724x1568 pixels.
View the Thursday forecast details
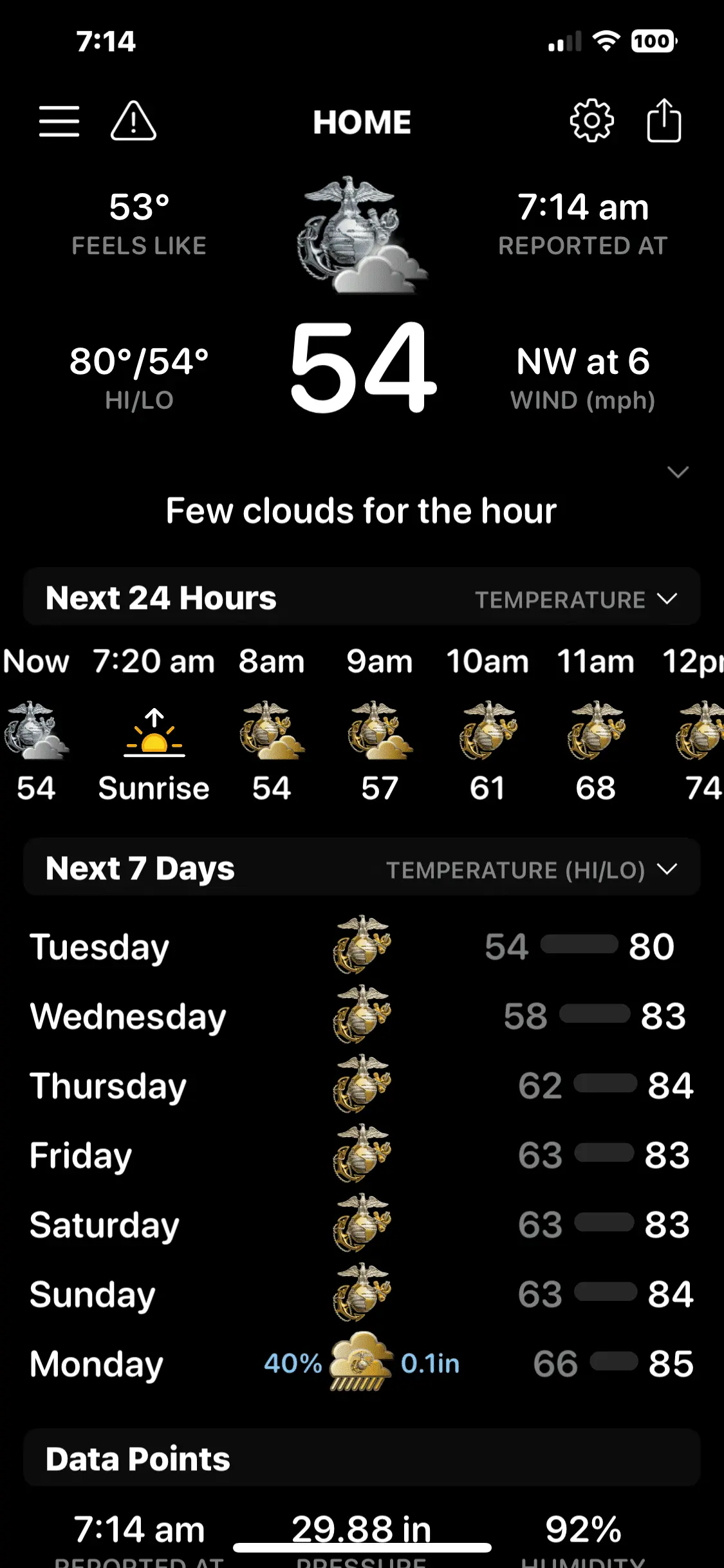(x=362, y=1085)
